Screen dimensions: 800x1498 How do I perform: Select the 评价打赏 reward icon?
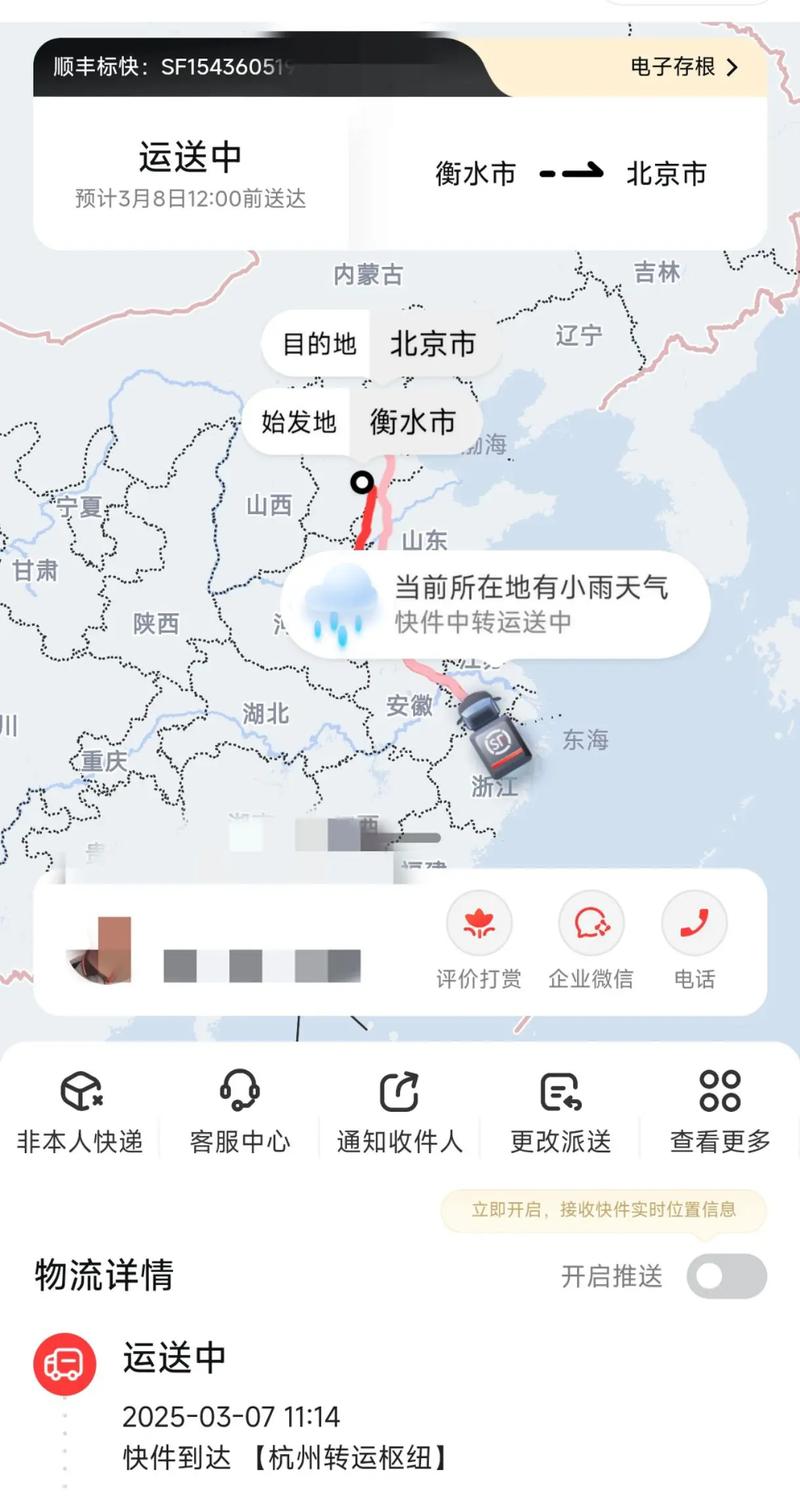[480, 922]
